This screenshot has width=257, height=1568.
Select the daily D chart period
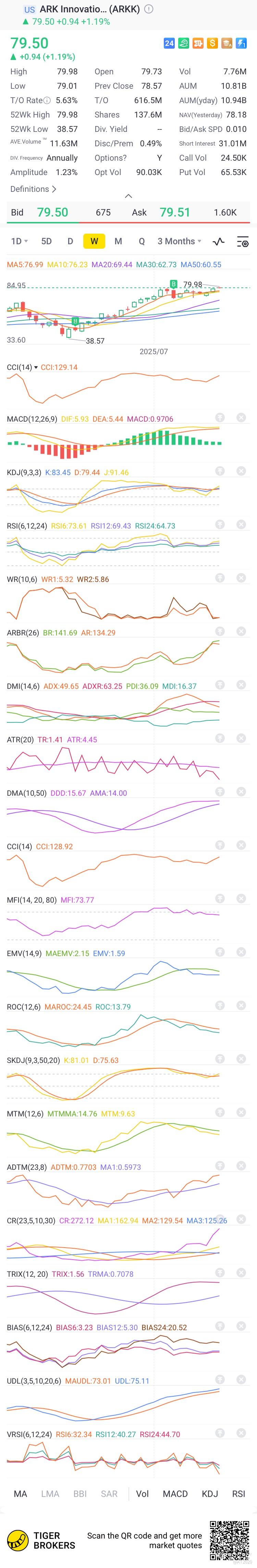(70, 241)
